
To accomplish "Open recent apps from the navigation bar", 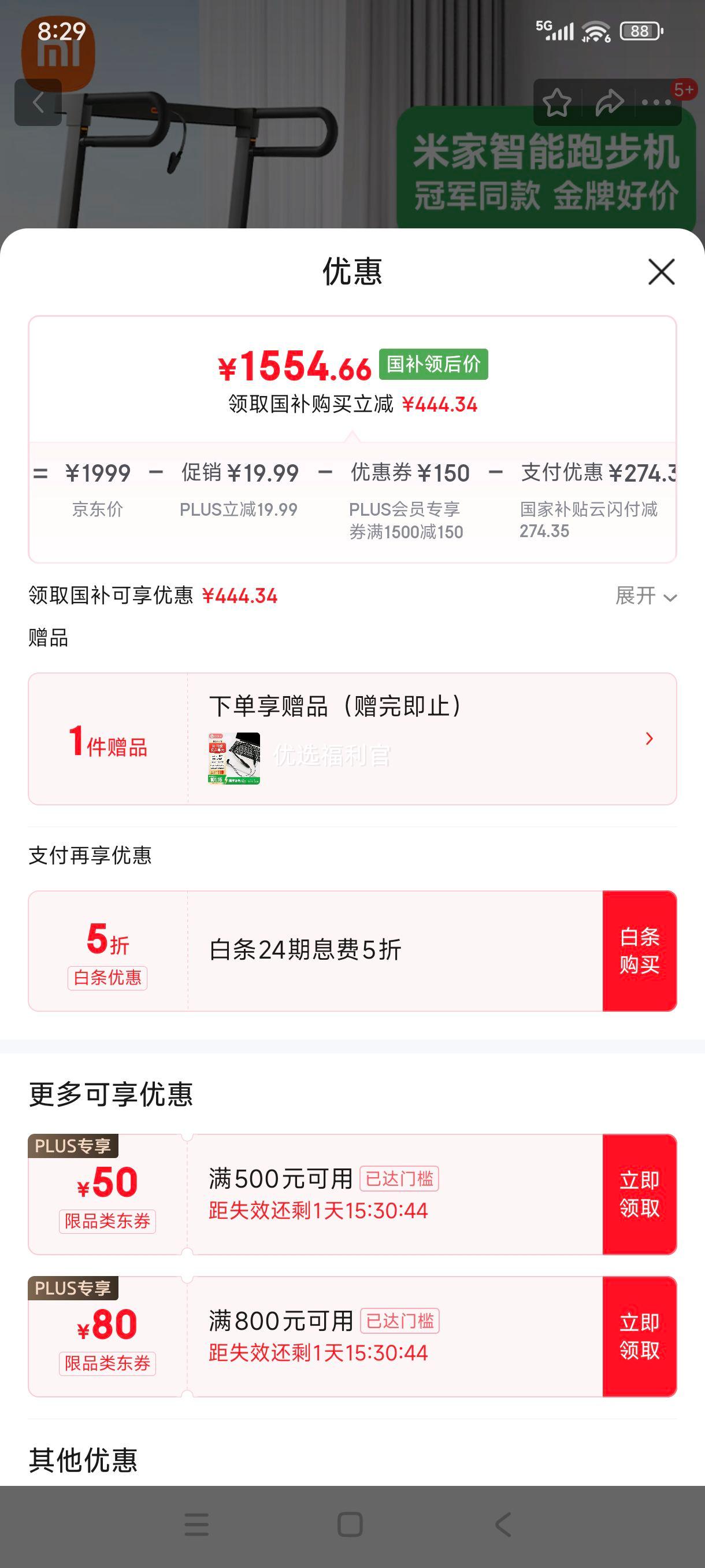I will pos(196,1525).
